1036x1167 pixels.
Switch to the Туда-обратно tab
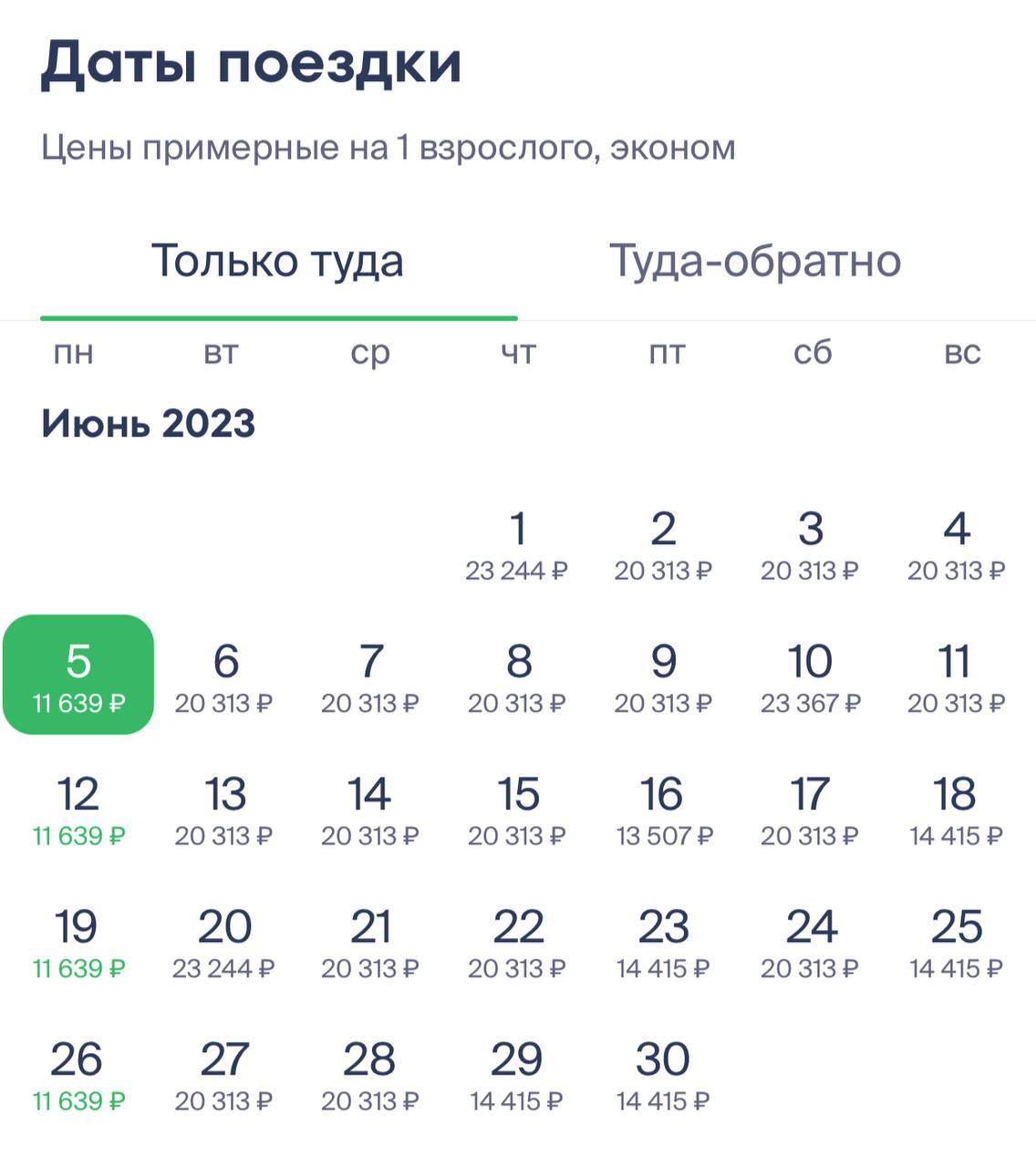coord(755,262)
